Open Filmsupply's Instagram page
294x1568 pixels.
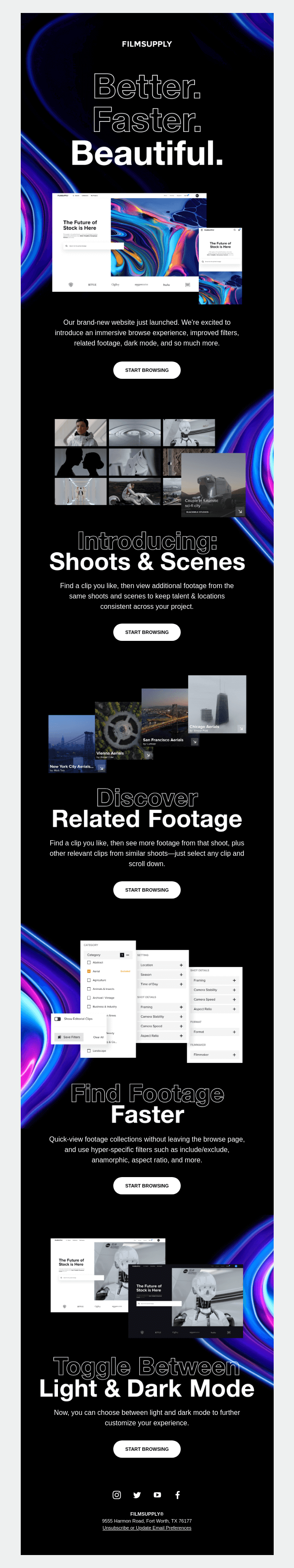[117, 1495]
